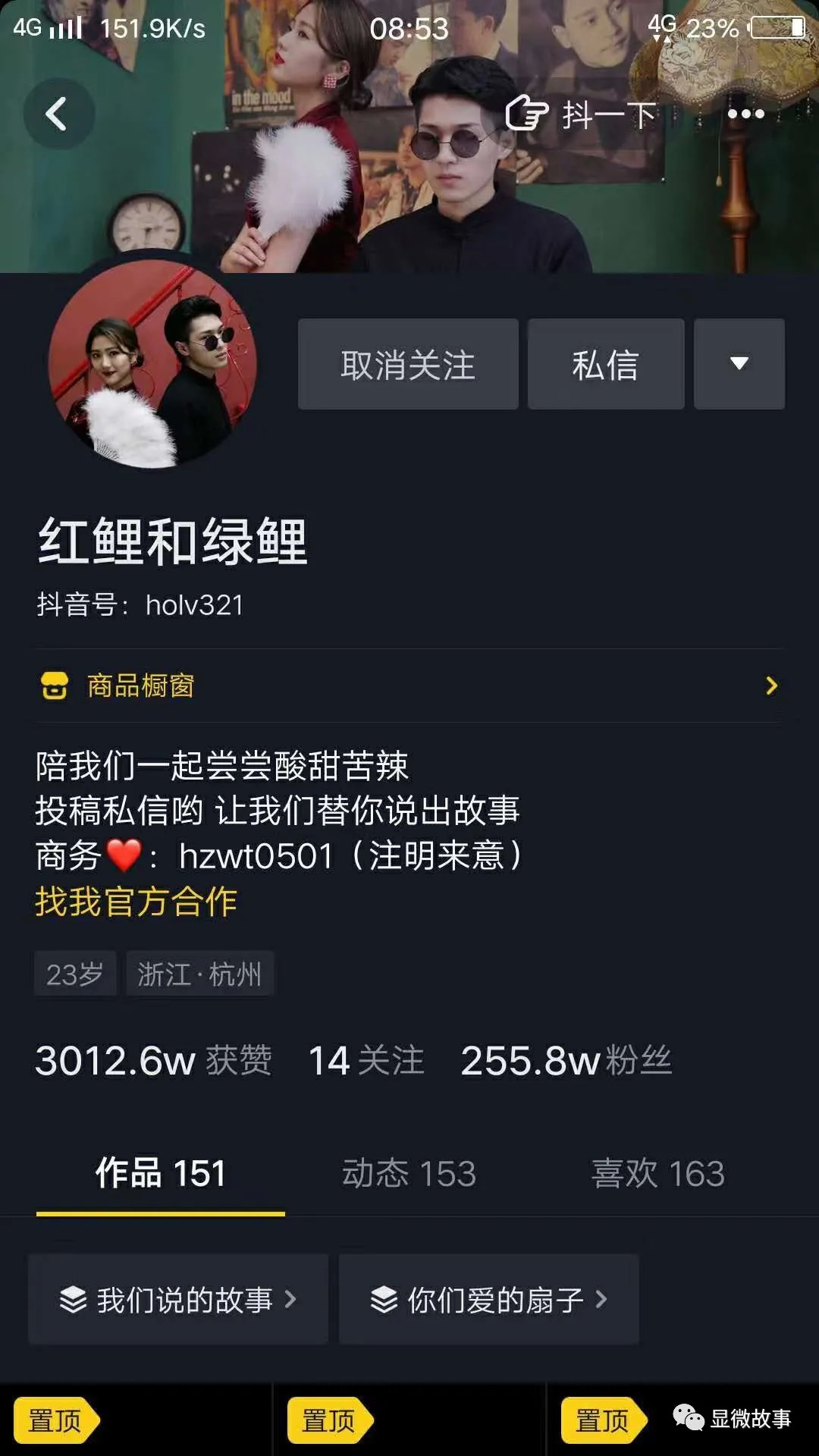Open the three-dot overflow menu

[745, 115]
